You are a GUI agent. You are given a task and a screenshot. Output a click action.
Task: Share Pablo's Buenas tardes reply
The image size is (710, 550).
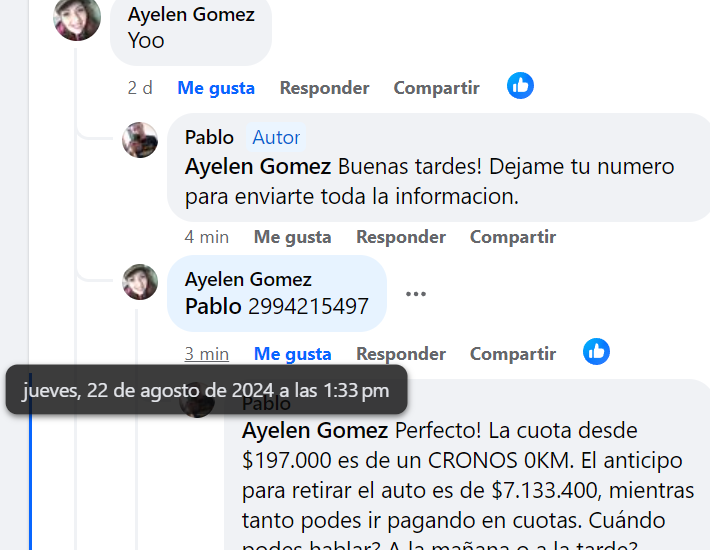click(513, 237)
